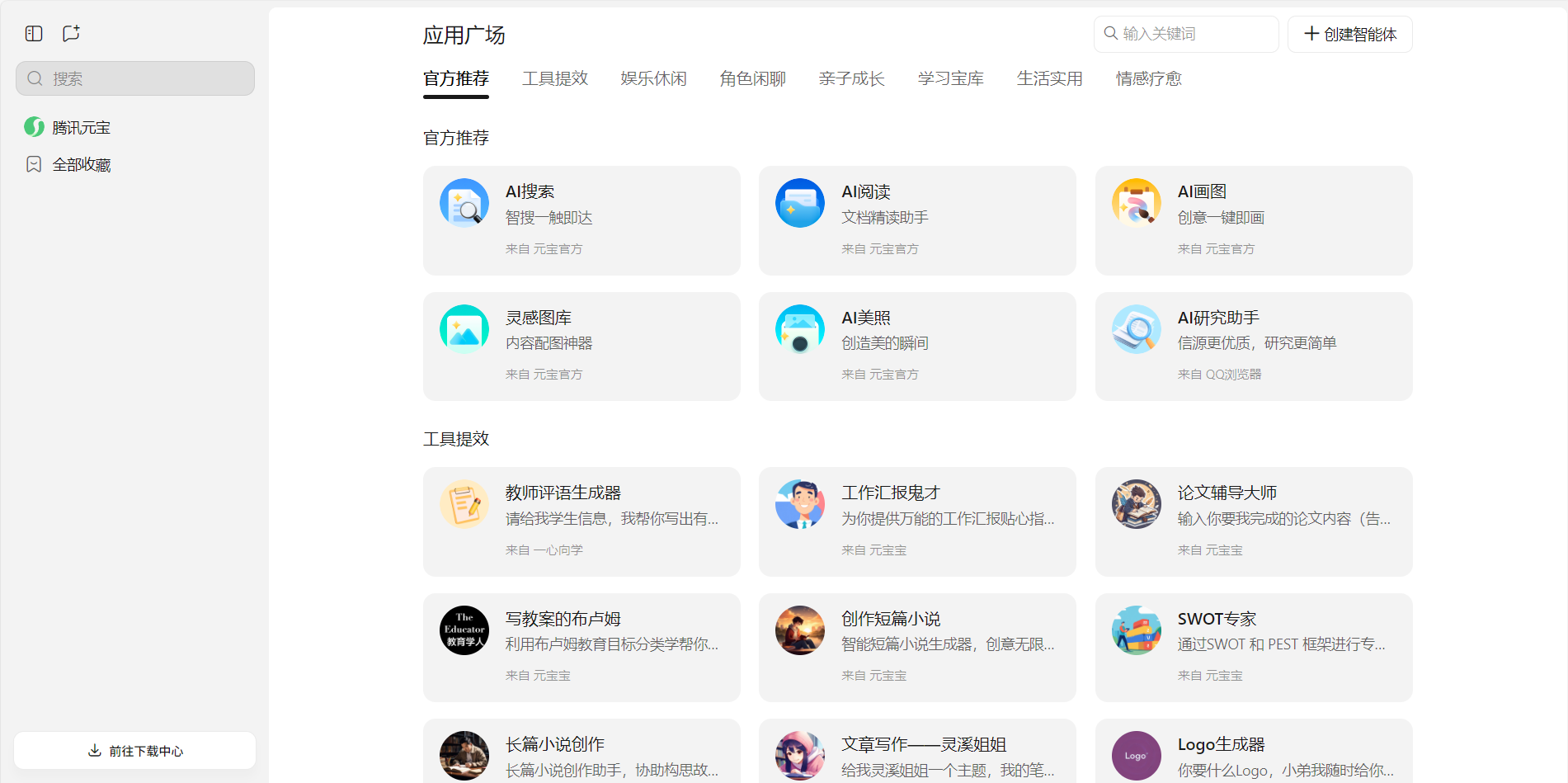The width and height of the screenshot is (1568, 783).
Task: Tap 创建智能体 button
Action: tap(1349, 34)
